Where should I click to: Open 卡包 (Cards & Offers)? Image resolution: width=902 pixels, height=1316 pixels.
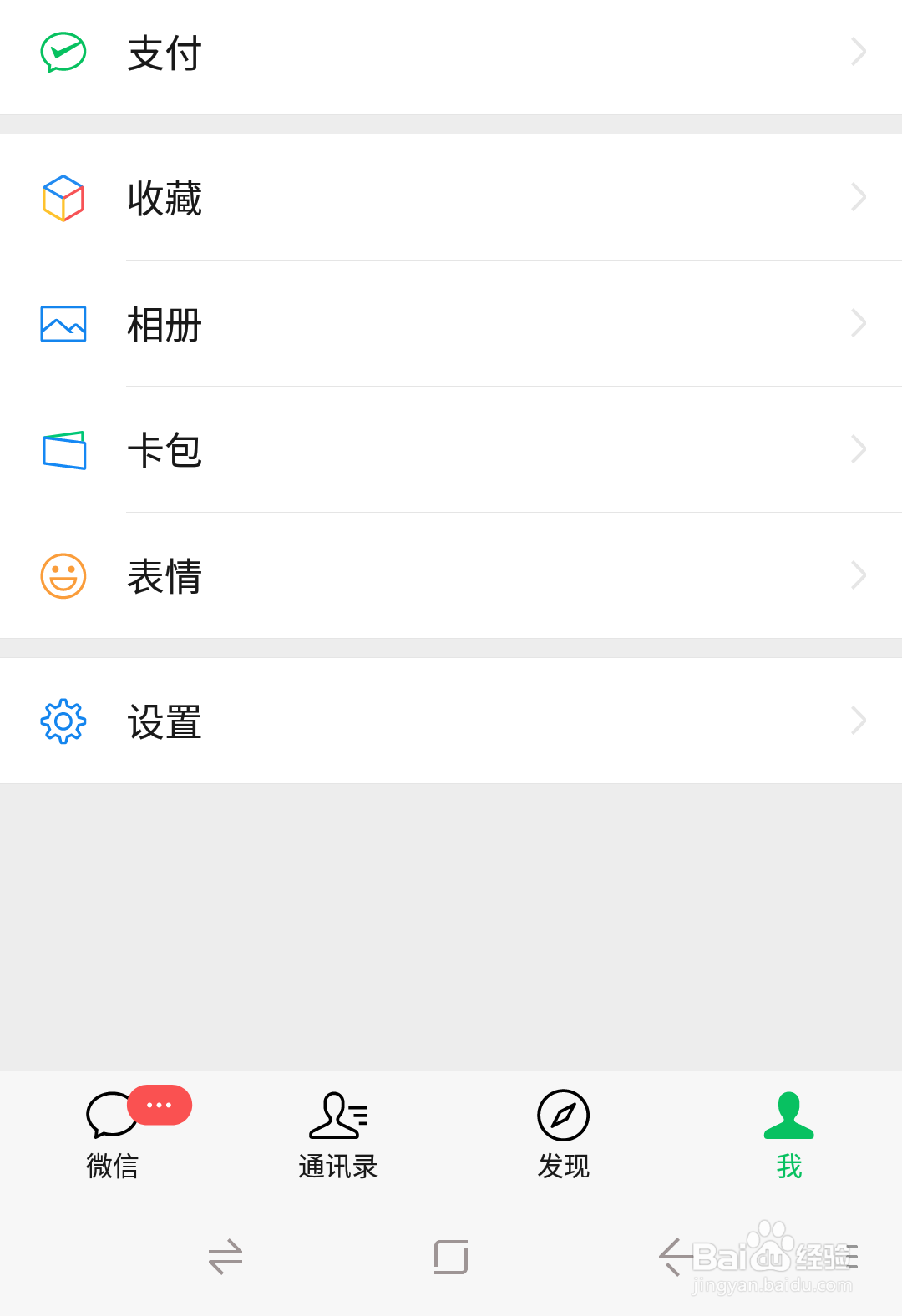[451, 450]
